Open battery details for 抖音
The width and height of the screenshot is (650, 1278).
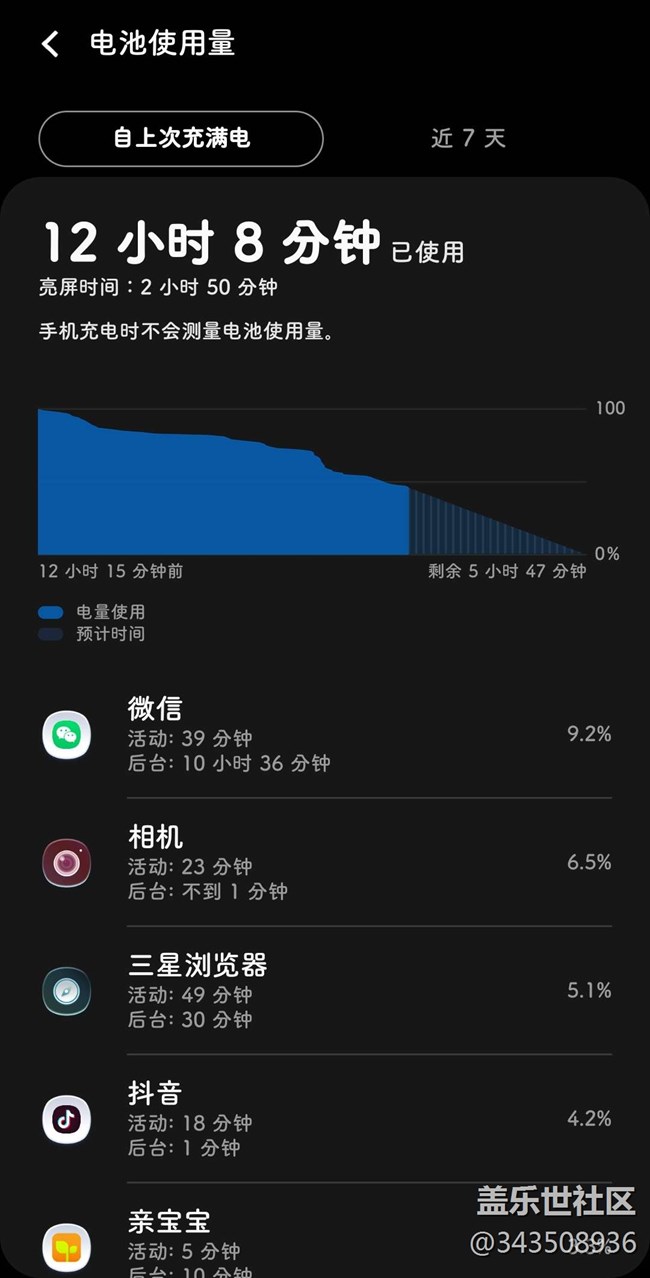coord(325,1118)
